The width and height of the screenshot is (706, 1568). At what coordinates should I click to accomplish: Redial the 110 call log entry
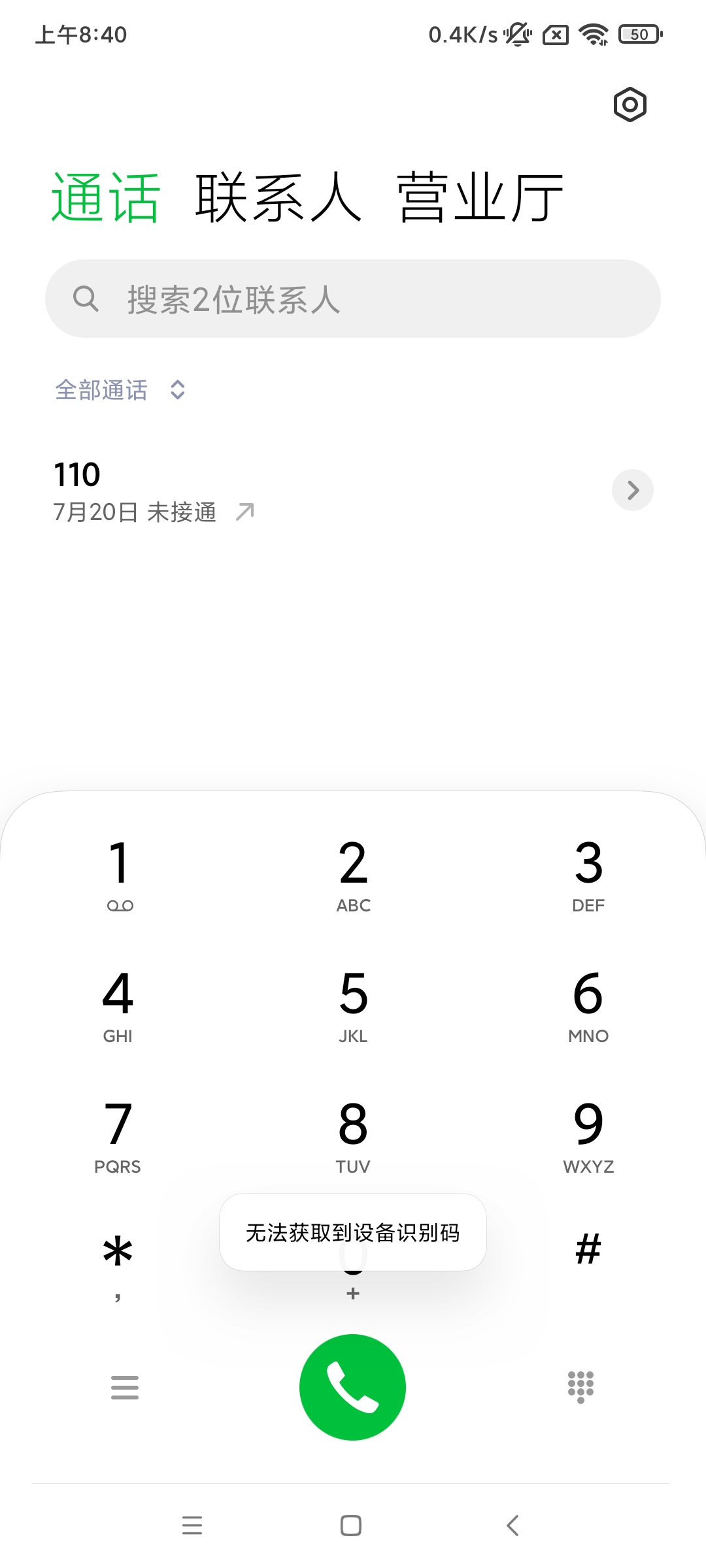(261, 491)
